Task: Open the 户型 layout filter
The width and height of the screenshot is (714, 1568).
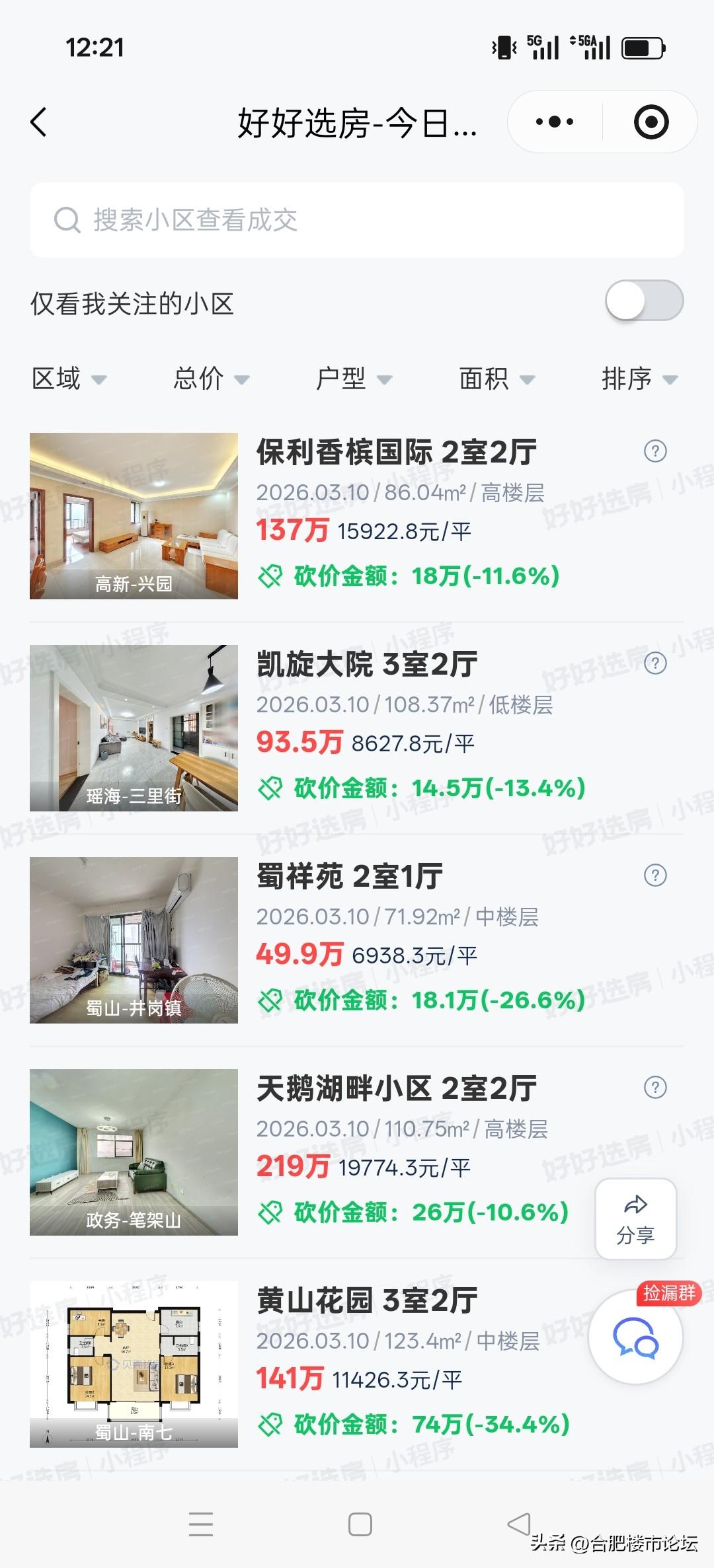Action: pyautogui.click(x=352, y=379)
